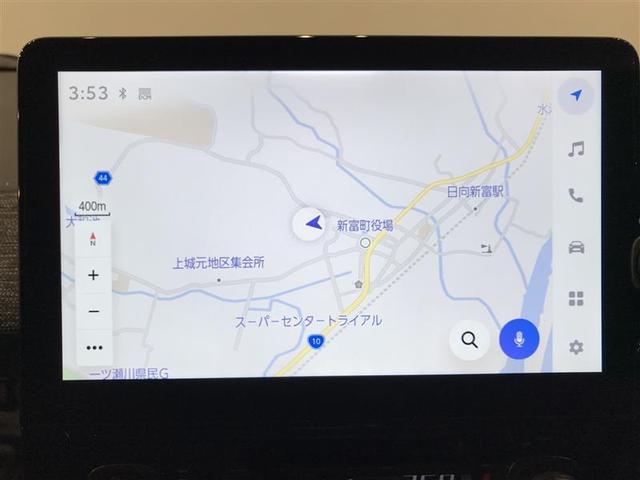Open more map options
This screenshot has width=640, height=480.
pos(93,348)
